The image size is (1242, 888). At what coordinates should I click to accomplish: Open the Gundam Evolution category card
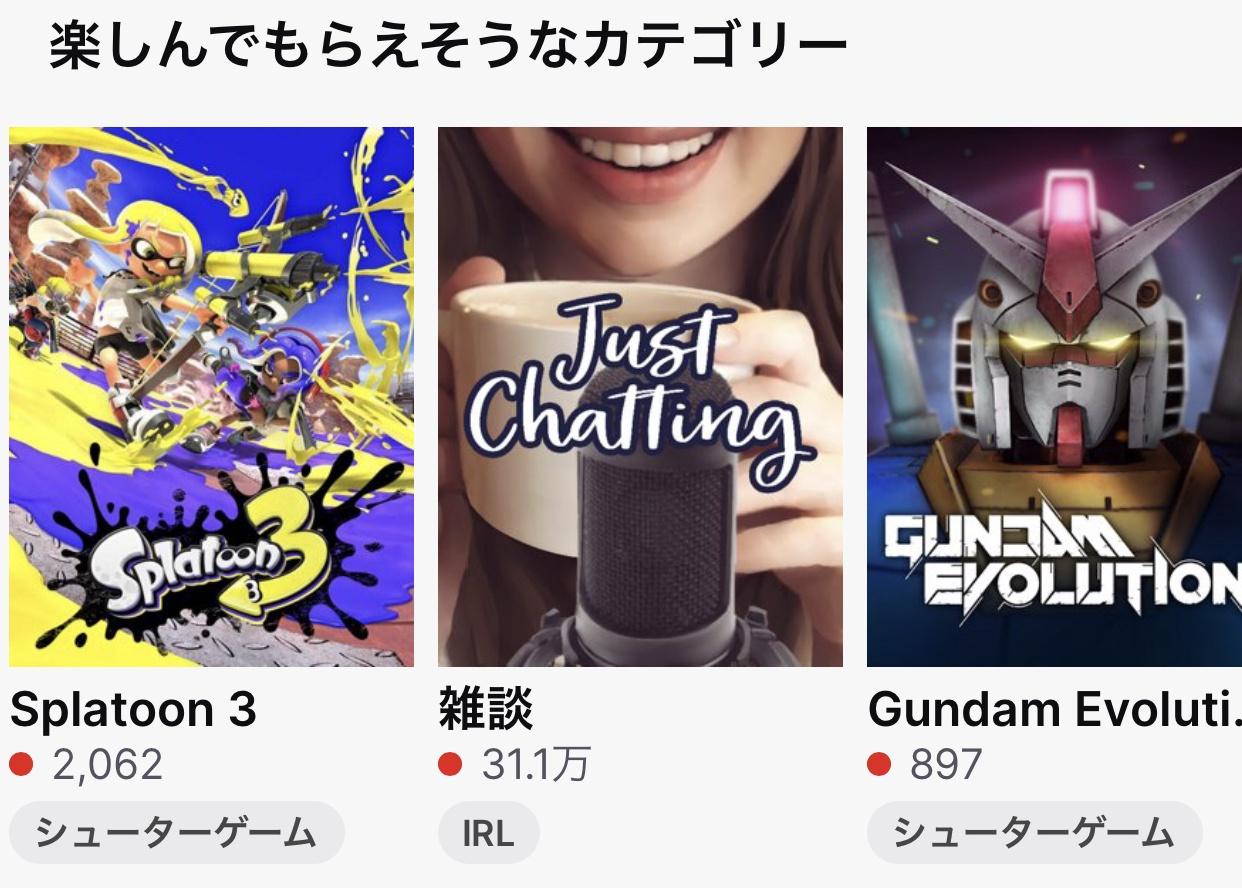tap(1054, 396)
